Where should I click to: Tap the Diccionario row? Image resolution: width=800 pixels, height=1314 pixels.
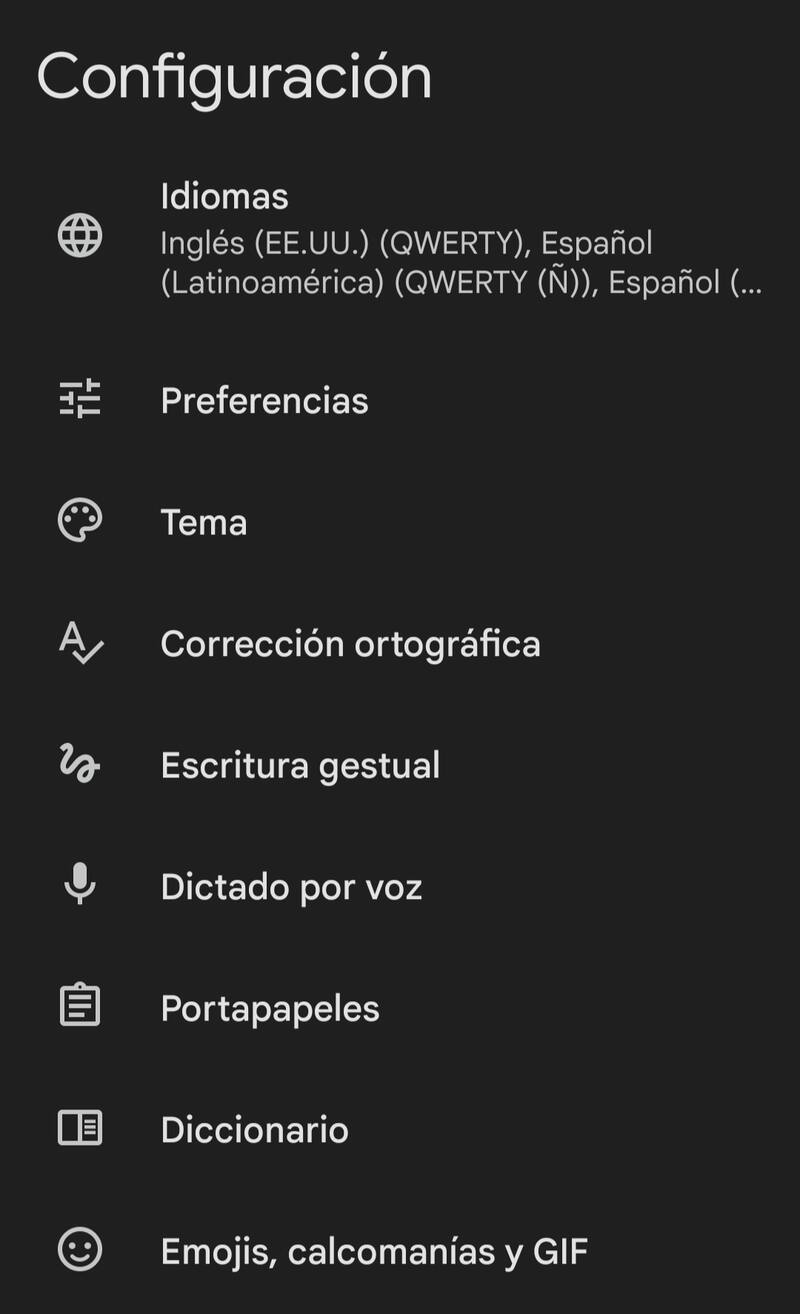pos(400,1130)
